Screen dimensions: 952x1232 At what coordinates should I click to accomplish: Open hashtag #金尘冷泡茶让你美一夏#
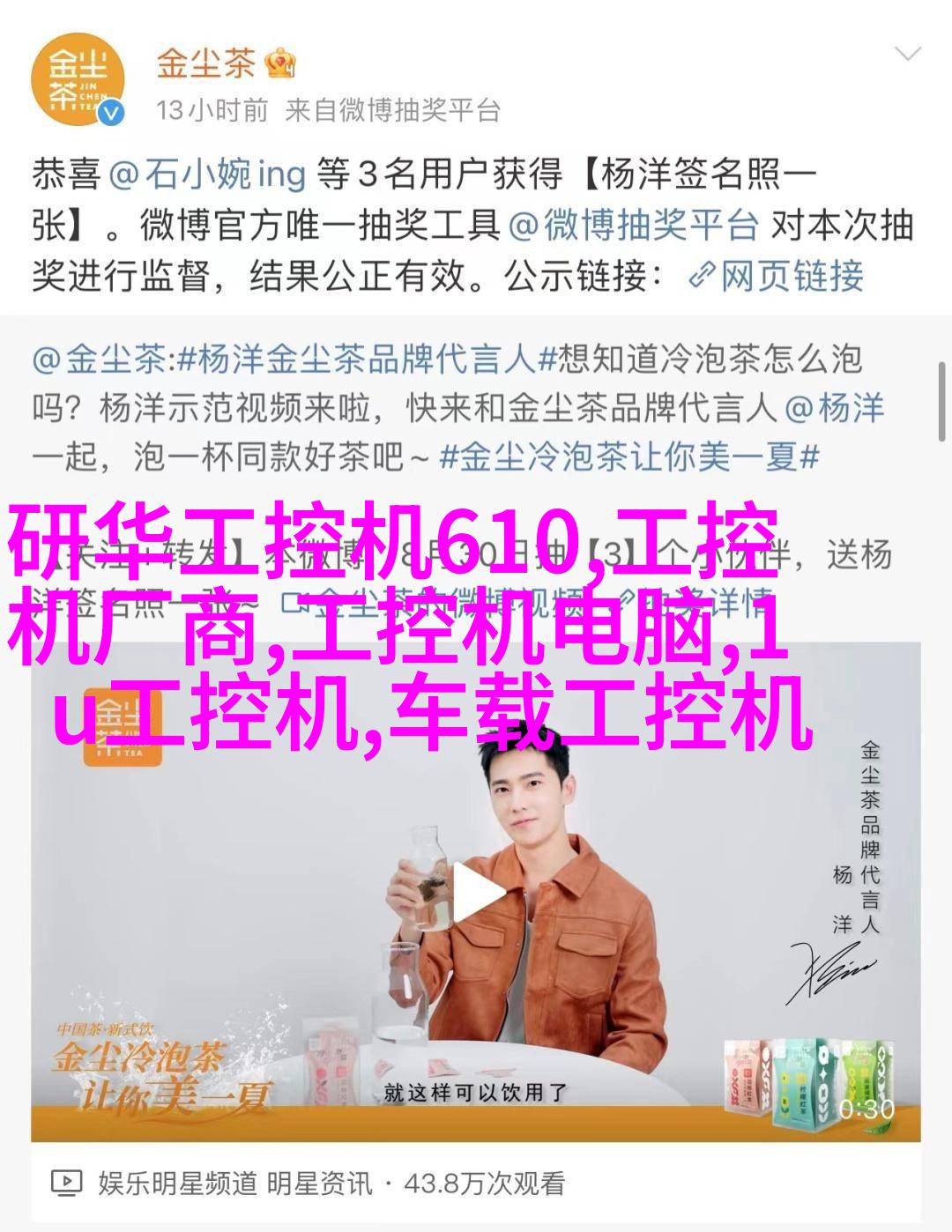click(x=629, y=457)
